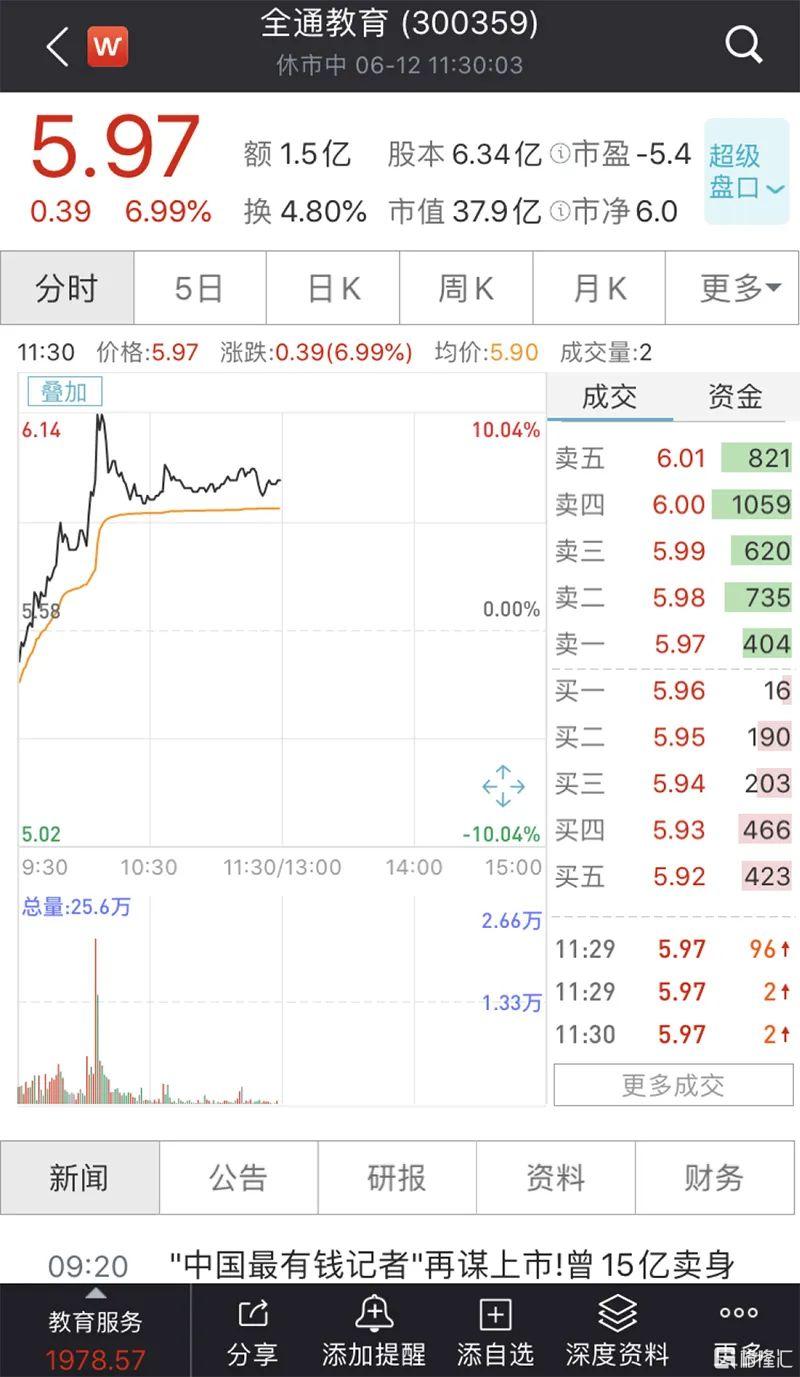The width and height of the screenshot is (800, 1377).
Task: Tap the 叠加 overlay button
Action: [x=64, y=392]
